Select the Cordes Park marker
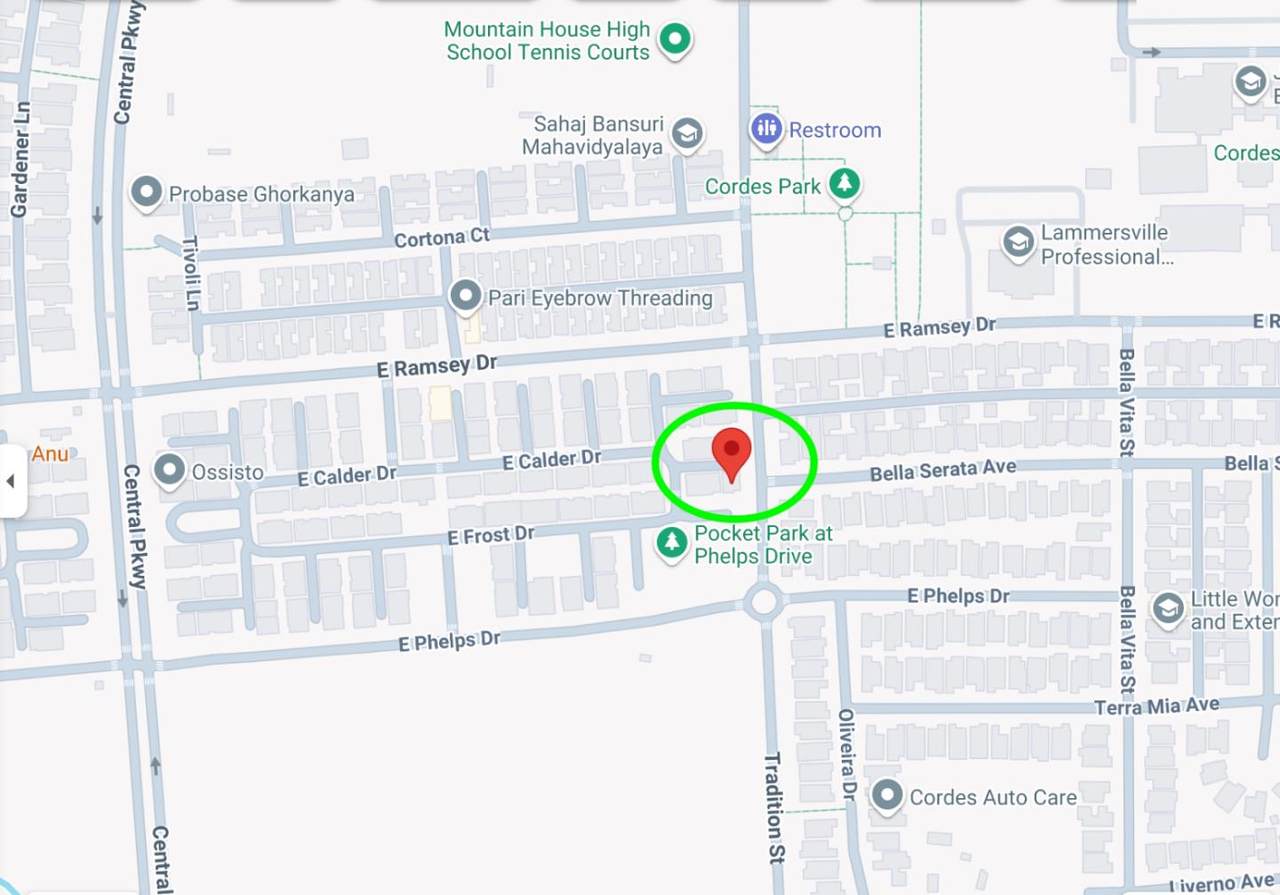This screenshot has height=895, width=1280. point(846,184)
